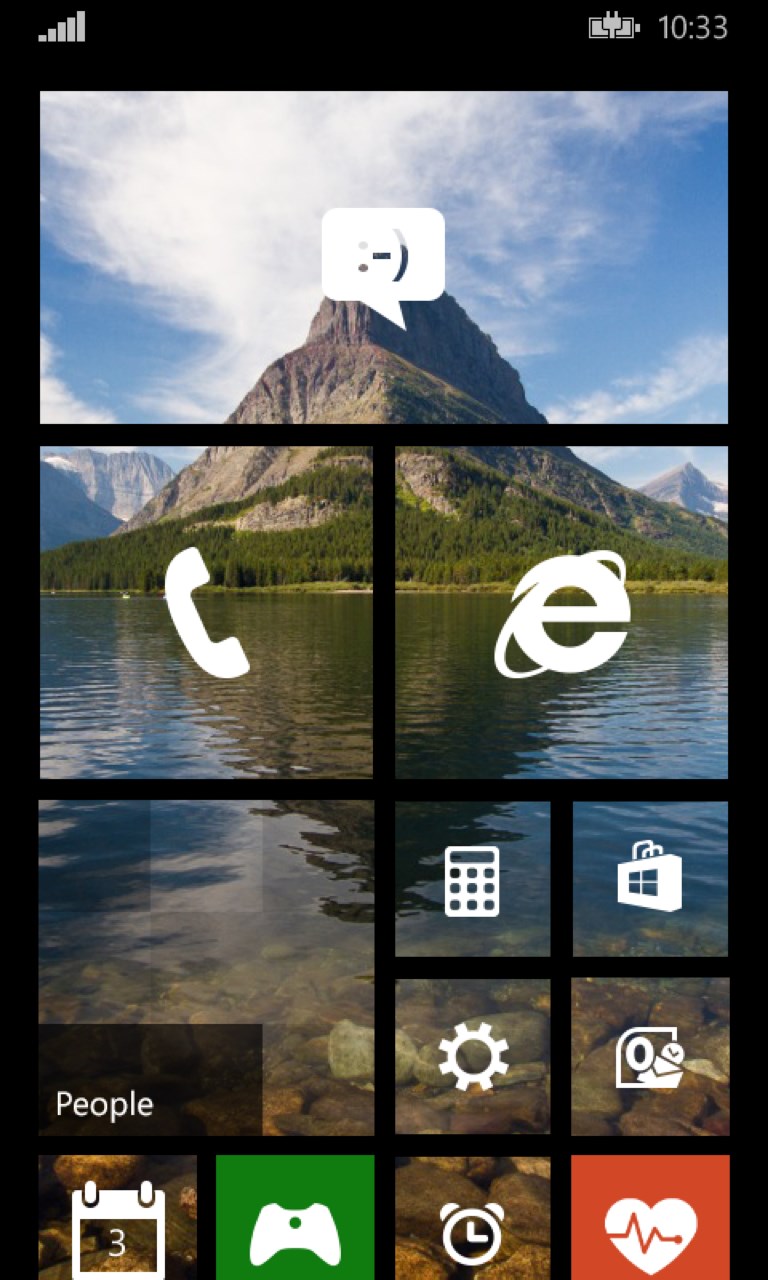
Task: Open the People tile
Action: tap(206, 967)
